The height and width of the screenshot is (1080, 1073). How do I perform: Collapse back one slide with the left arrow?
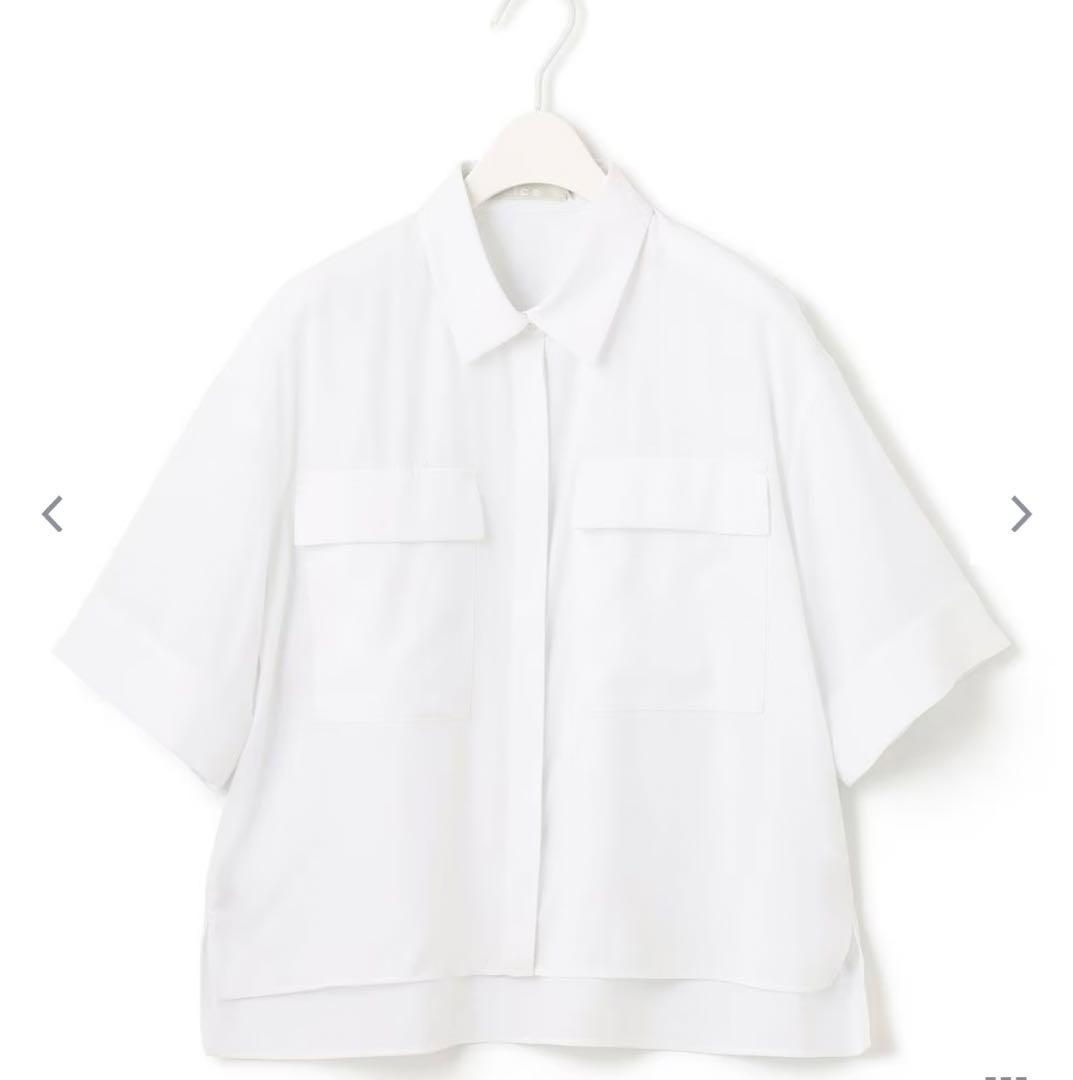point(53,513)
